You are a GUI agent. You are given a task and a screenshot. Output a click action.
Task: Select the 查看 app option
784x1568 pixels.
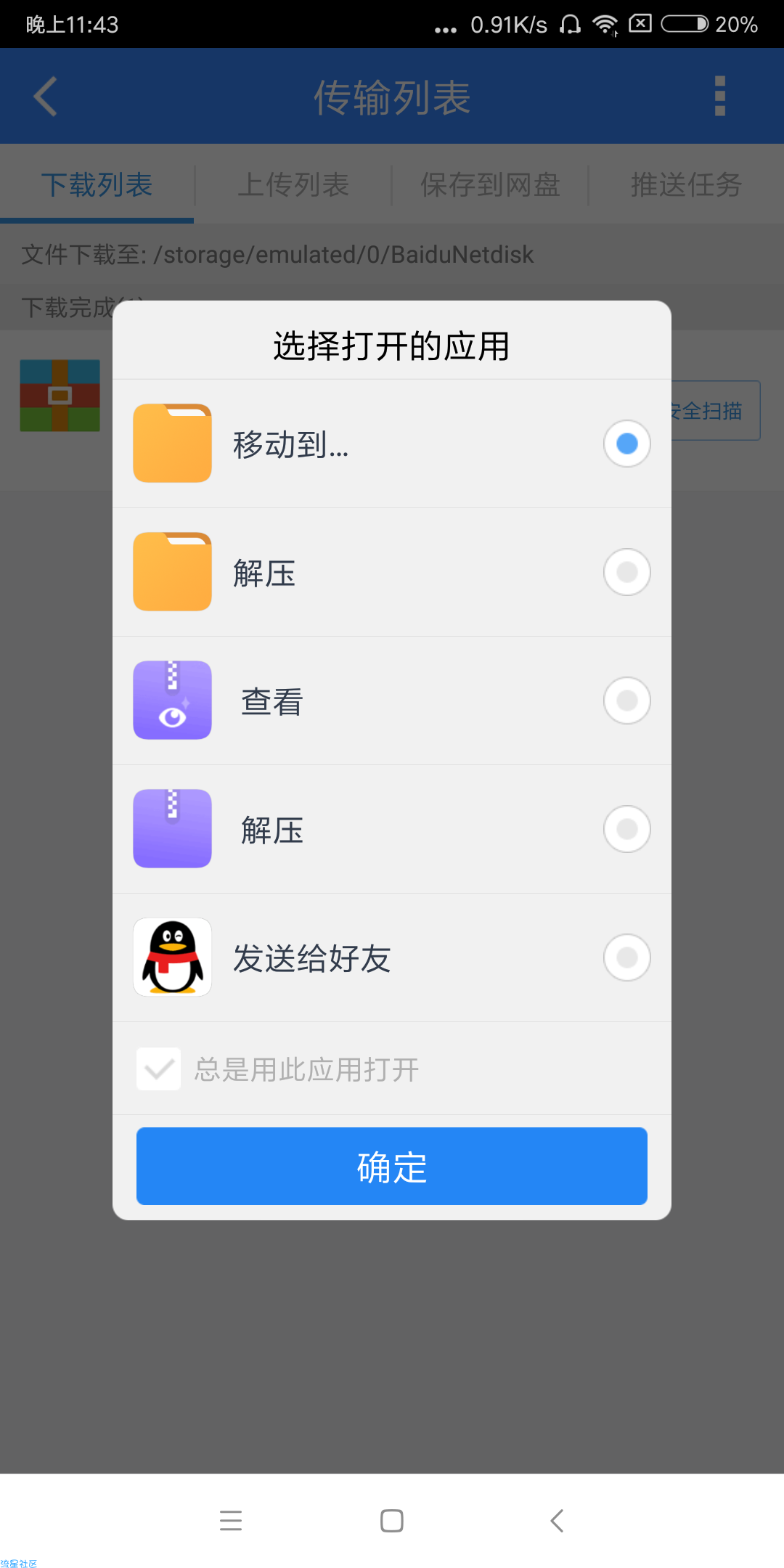[392, 701]
